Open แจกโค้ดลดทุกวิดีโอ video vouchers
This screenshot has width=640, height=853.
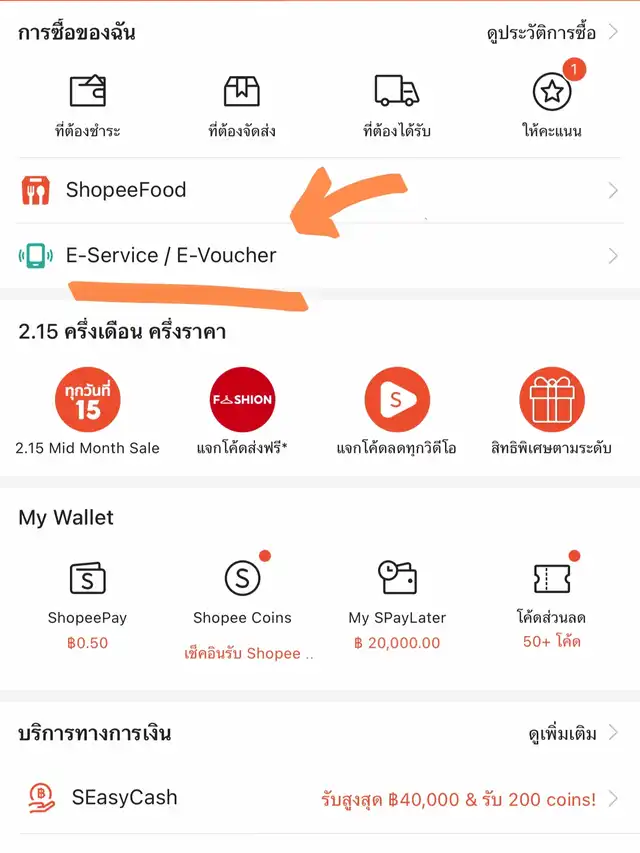pos(396,410)
